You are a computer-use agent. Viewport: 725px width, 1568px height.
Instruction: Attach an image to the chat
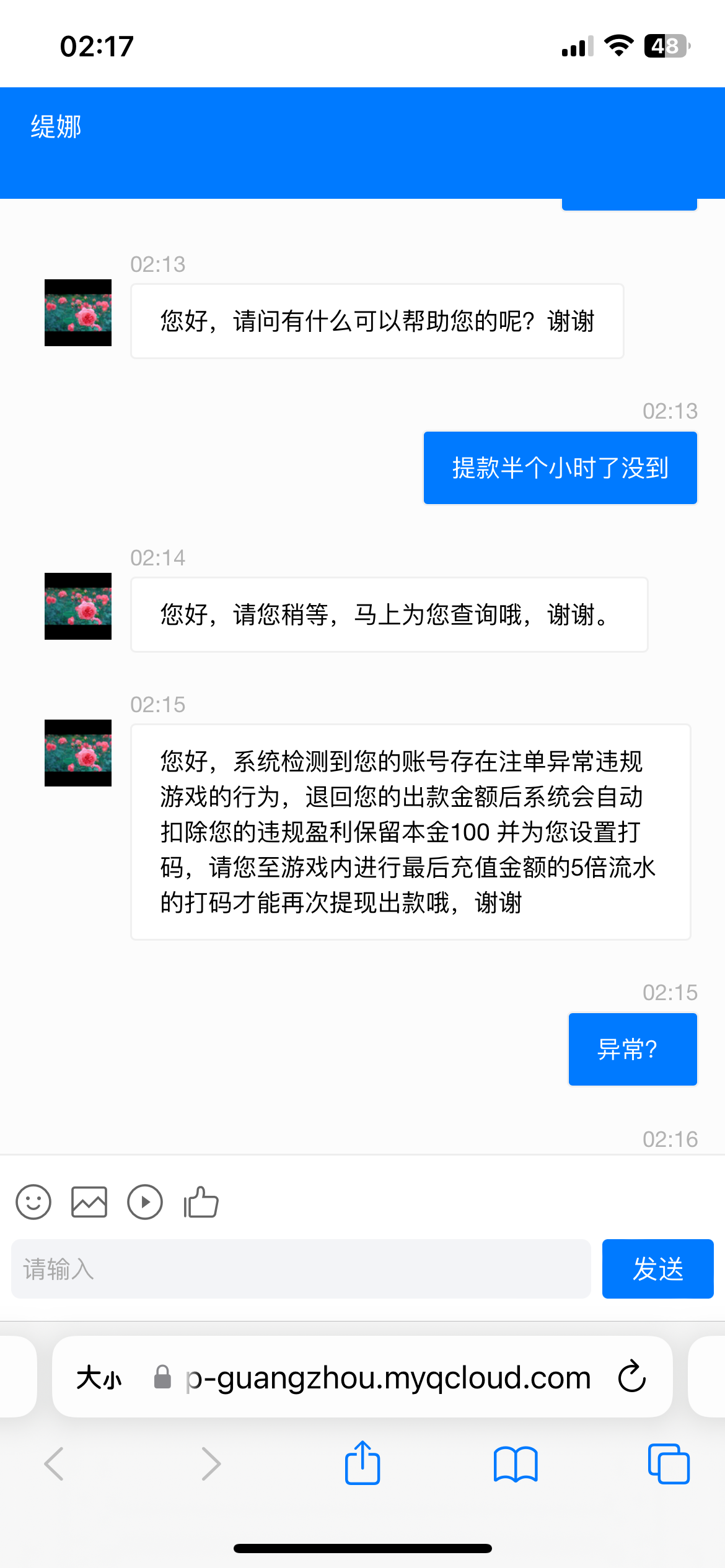[89, 1202]
